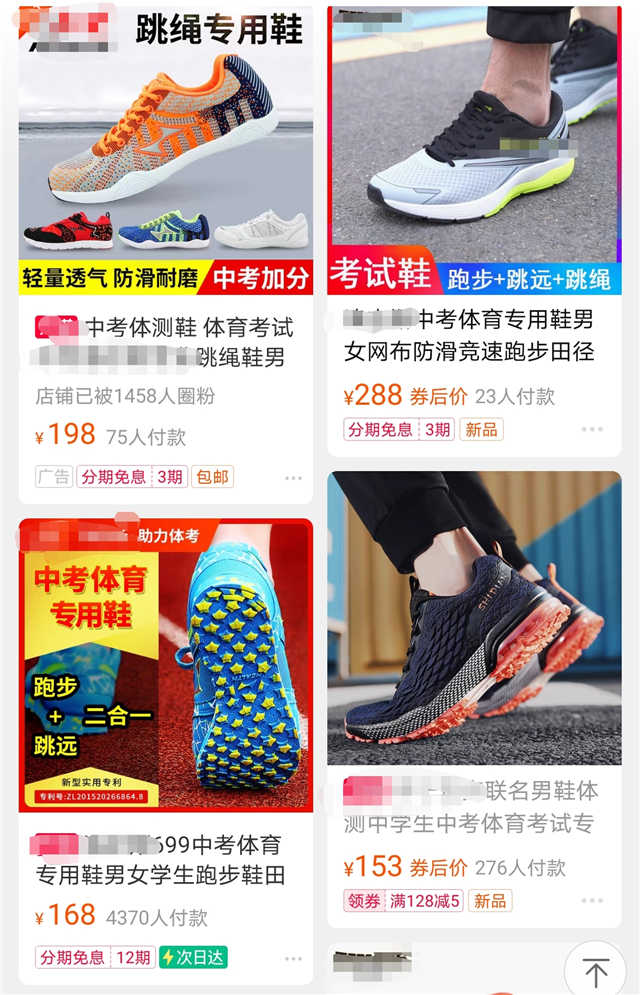The image size is (640, 995).
Task: Open more options on the ¥288 product
Action: coord(592,430)
